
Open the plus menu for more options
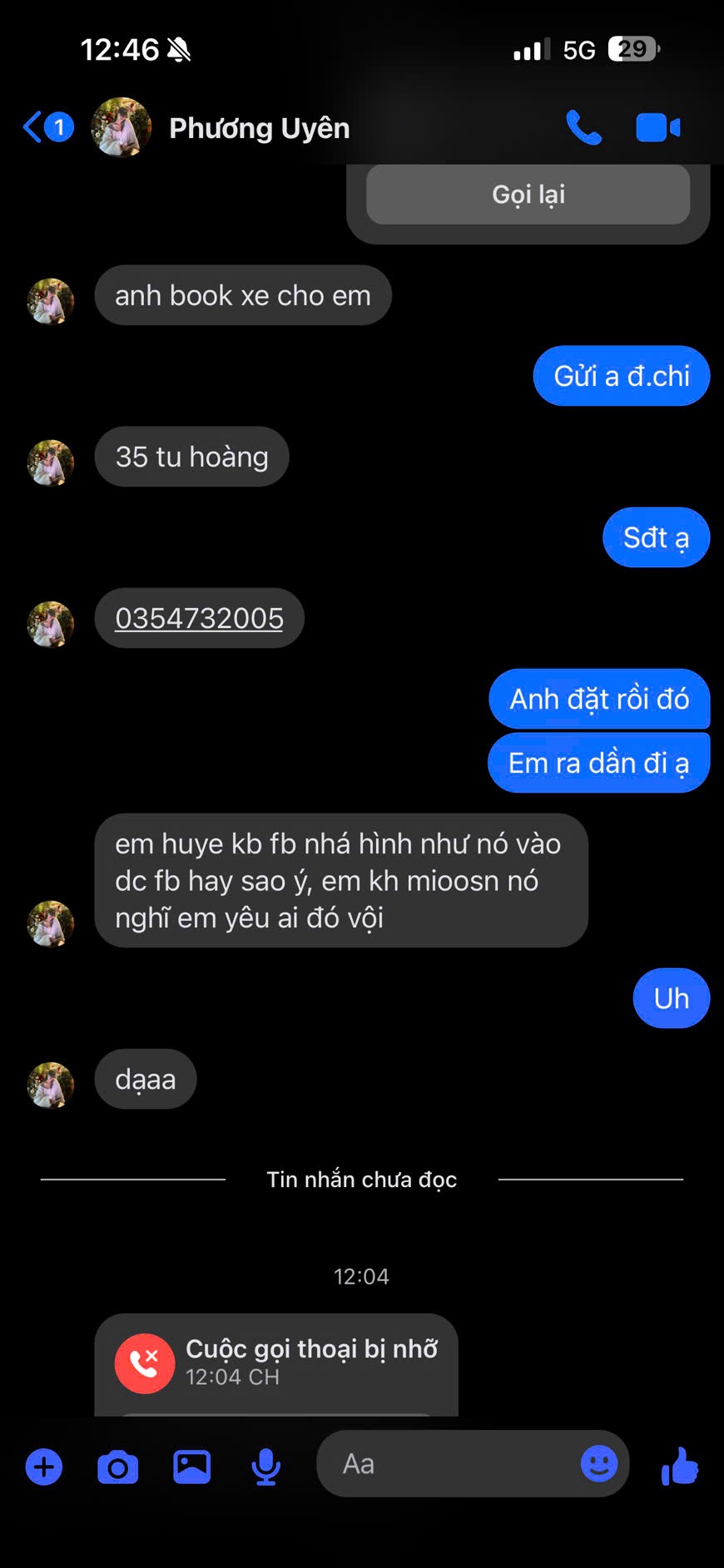(44, 1467)
